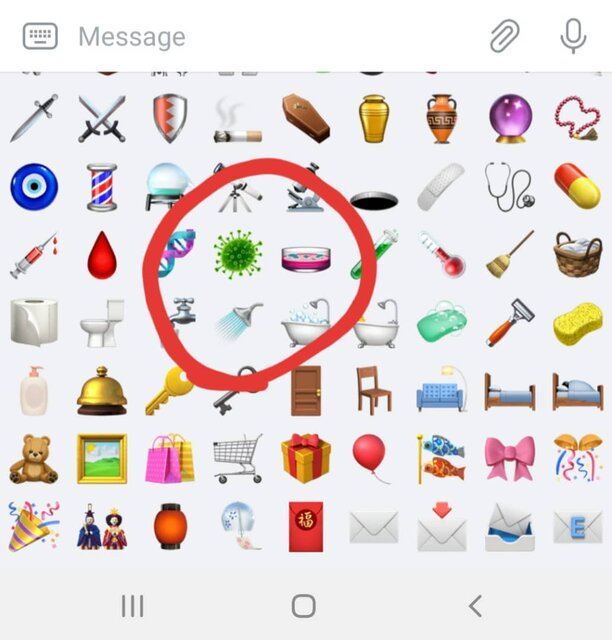The width and height of the screenshot is (612, 640).
Task: Pick the crystal ball emoji
Action: [x=510, y=118]
